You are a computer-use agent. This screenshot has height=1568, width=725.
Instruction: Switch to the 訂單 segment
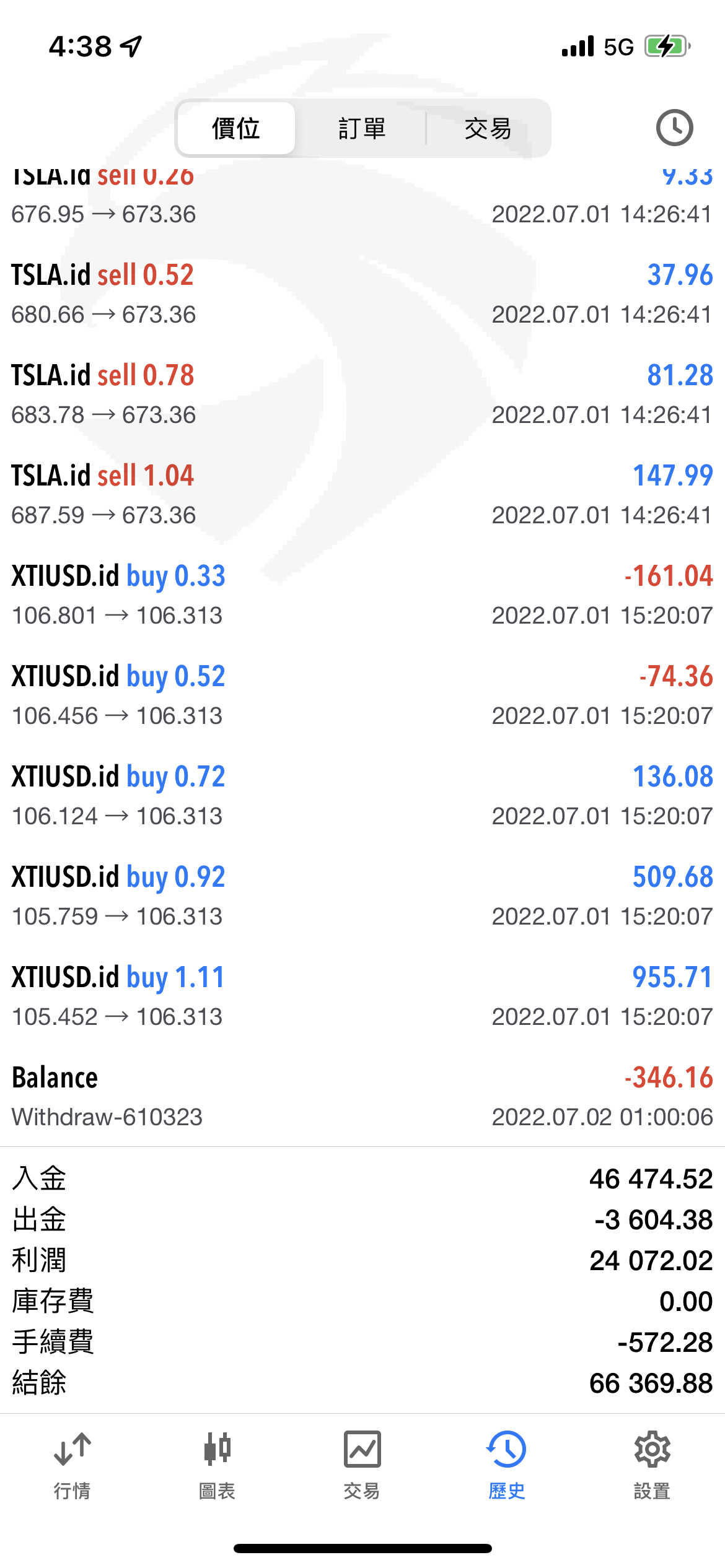pos(362,128)
